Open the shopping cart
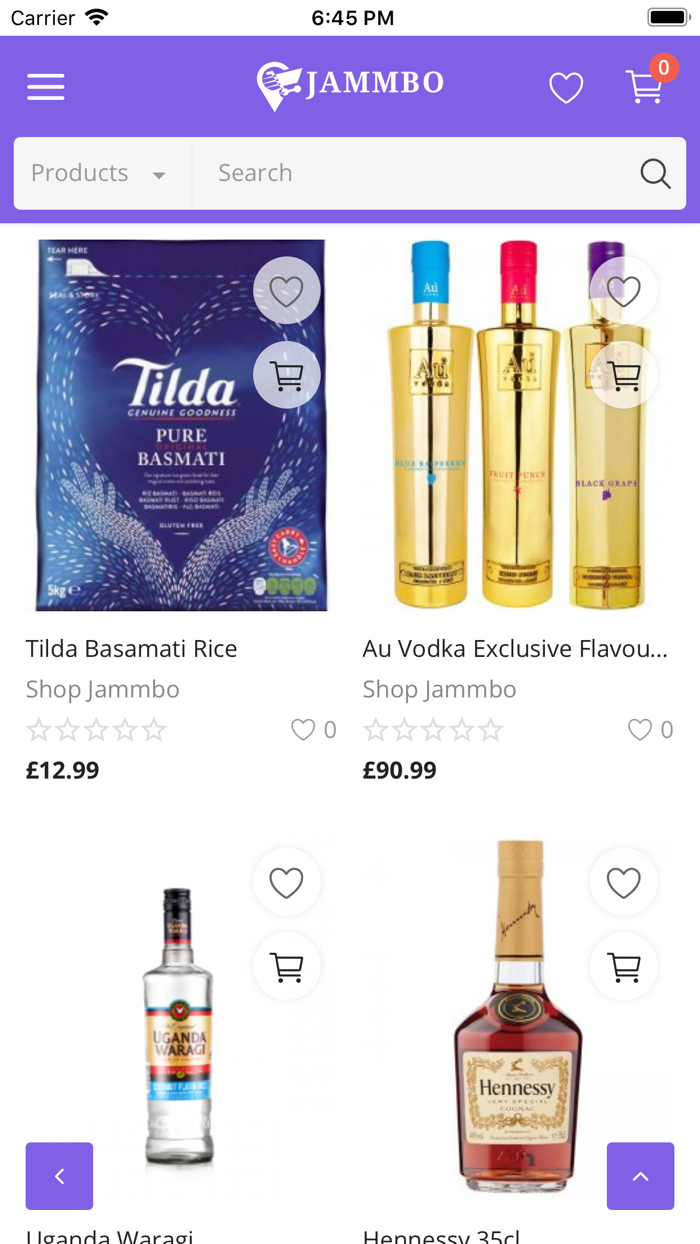The image size is (700, 1244). tap(645, 87)
